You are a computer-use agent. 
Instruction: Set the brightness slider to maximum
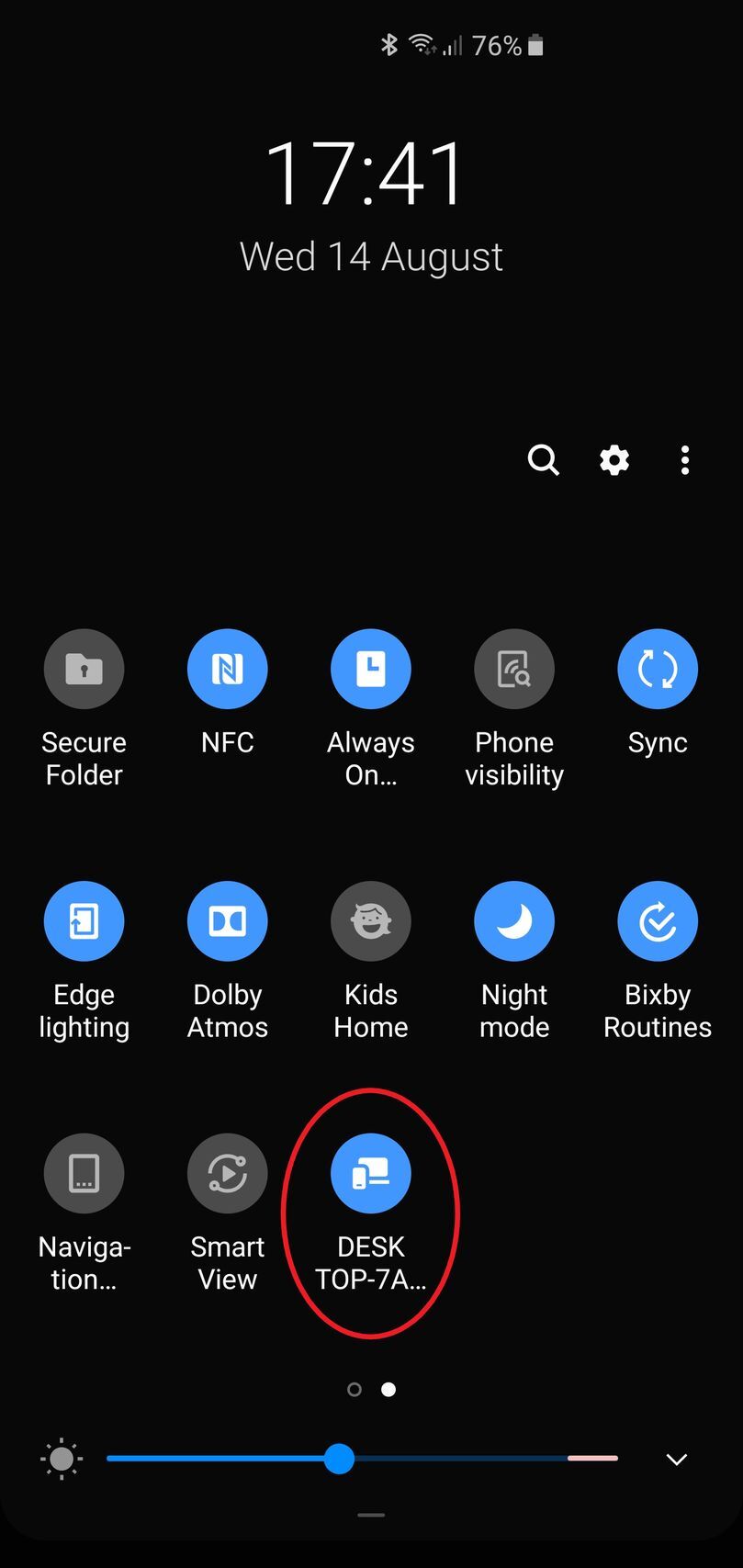(x=616, y=1459)
